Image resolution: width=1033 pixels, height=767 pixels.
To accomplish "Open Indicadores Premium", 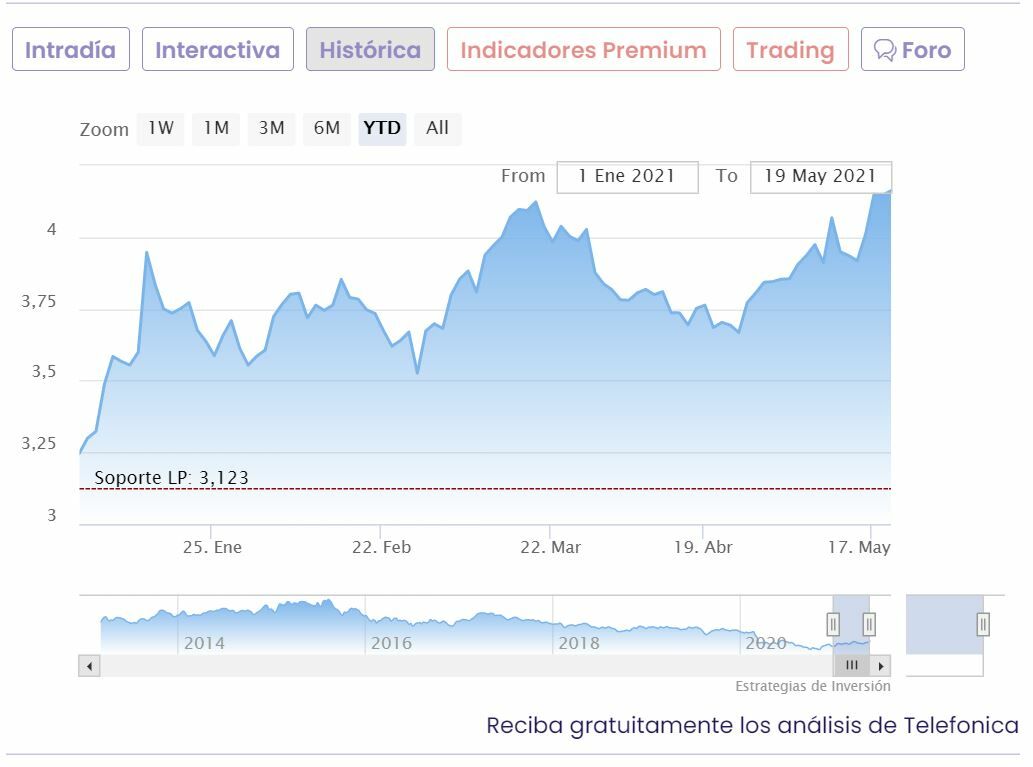I will point(583,50).
